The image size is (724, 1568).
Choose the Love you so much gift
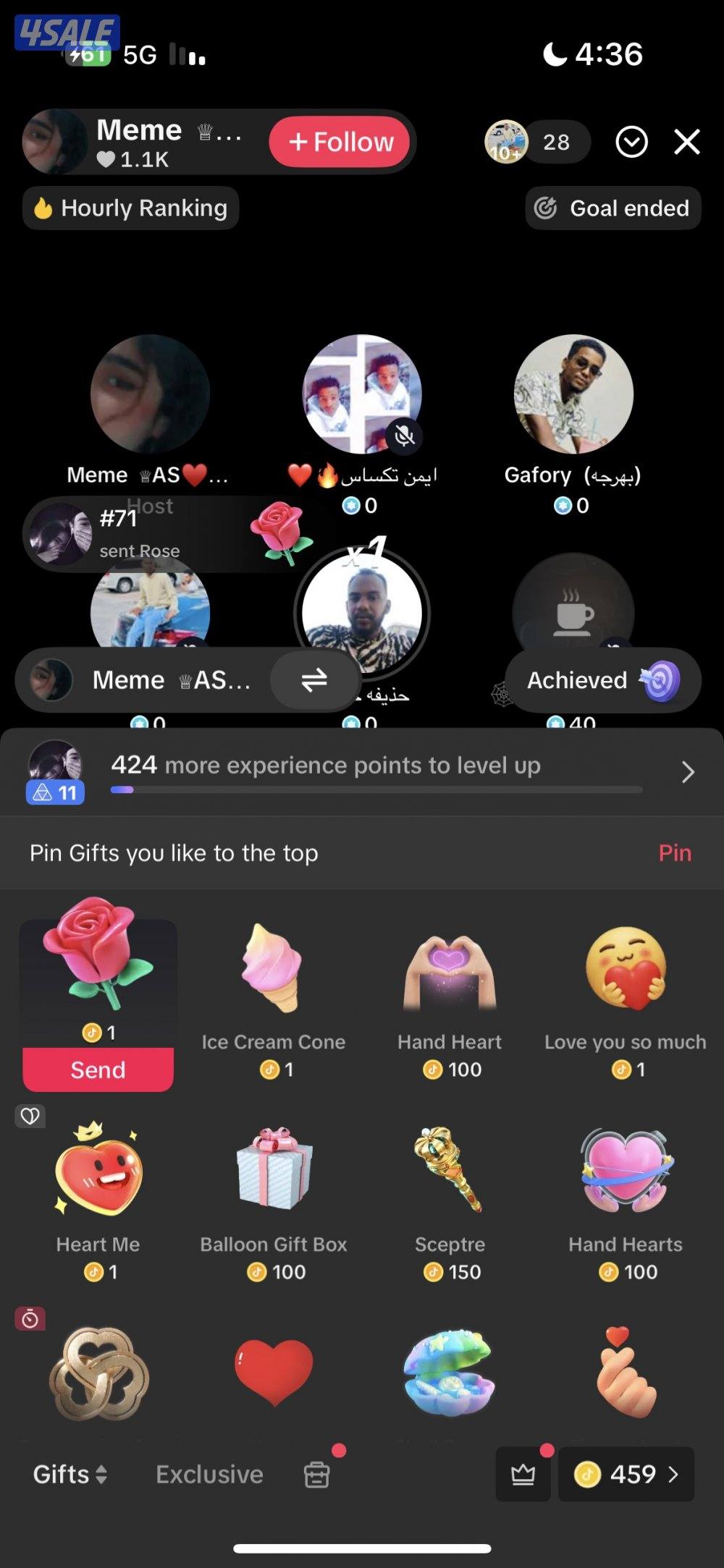626,999
